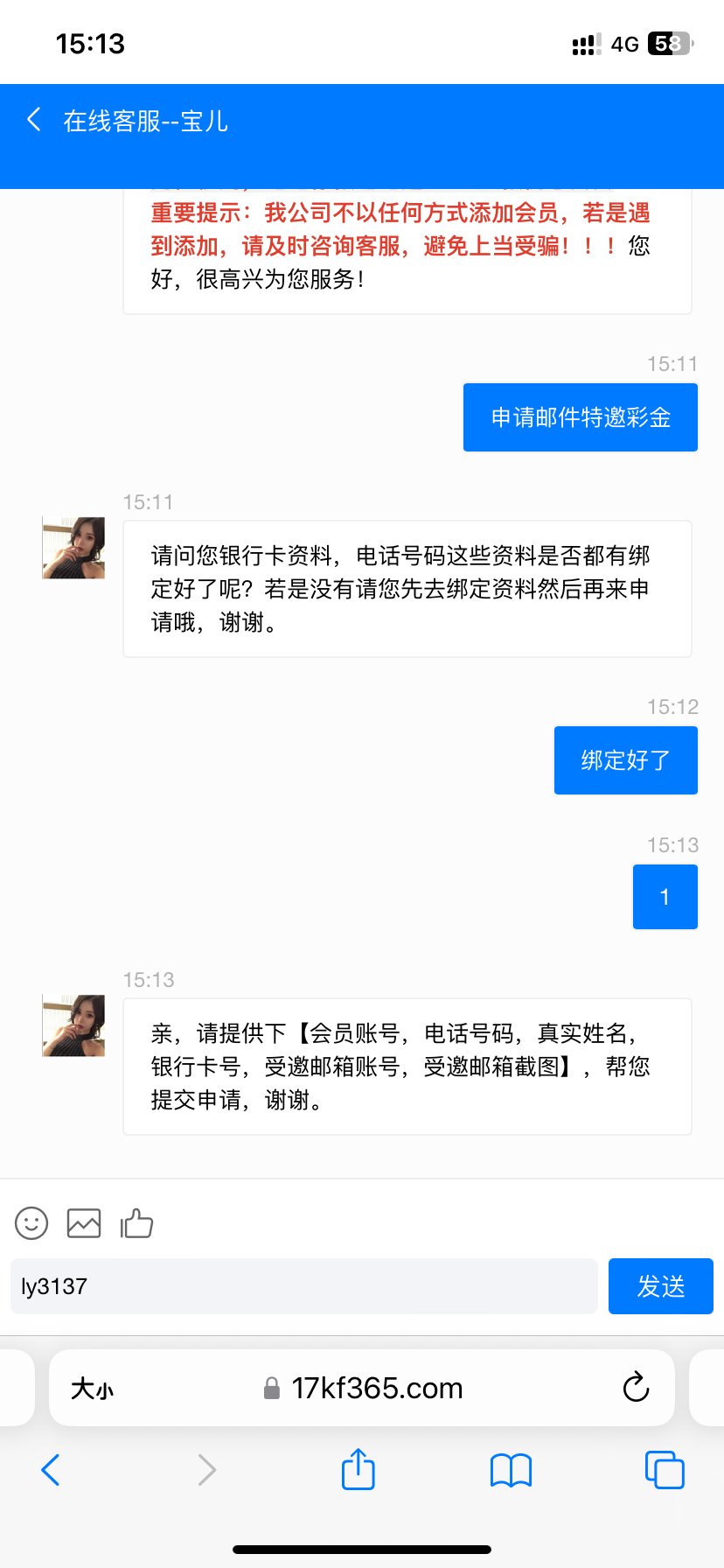Image resolution: width=724 pixels, height=1568 pixels.
Task: Tap the image upload icon
Action: 83,1222
